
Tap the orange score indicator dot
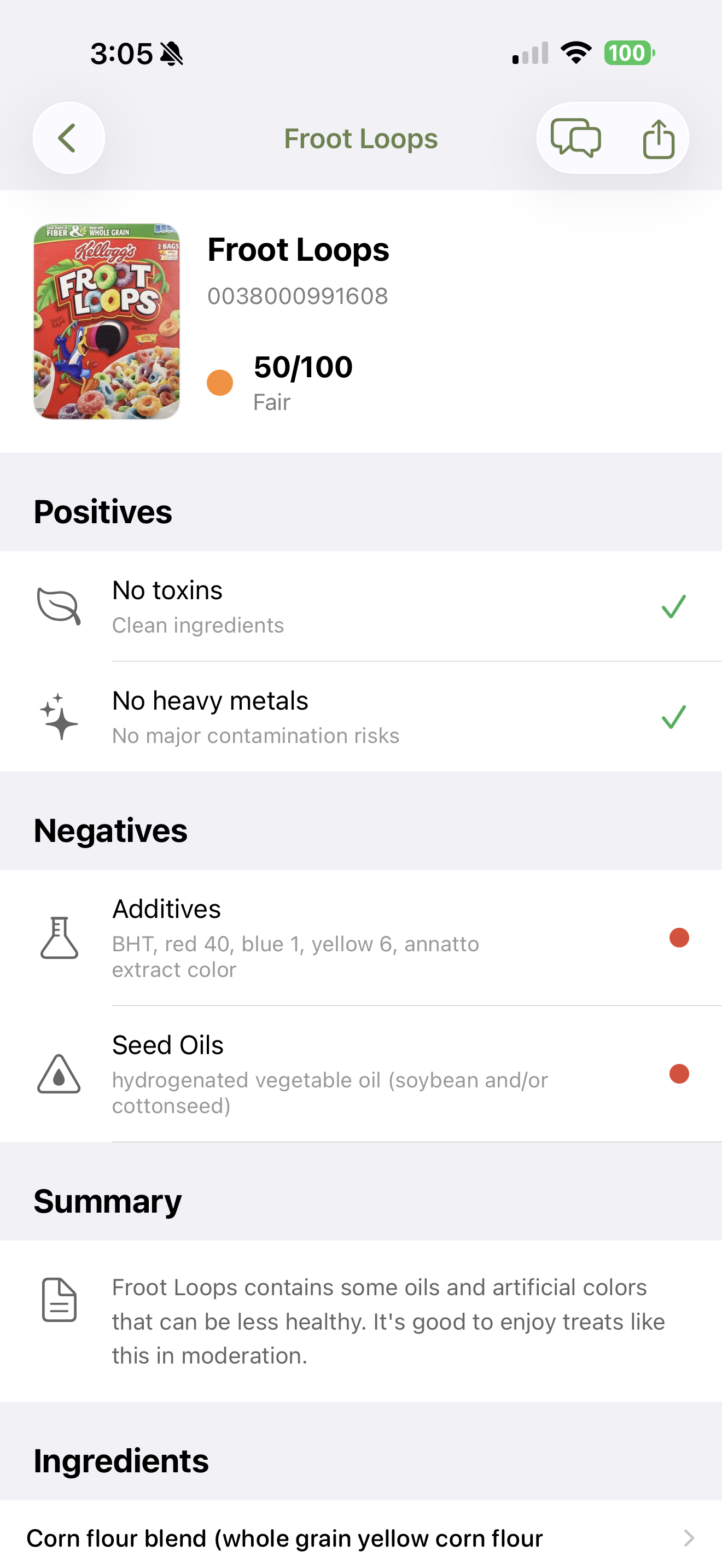[219, 383]
